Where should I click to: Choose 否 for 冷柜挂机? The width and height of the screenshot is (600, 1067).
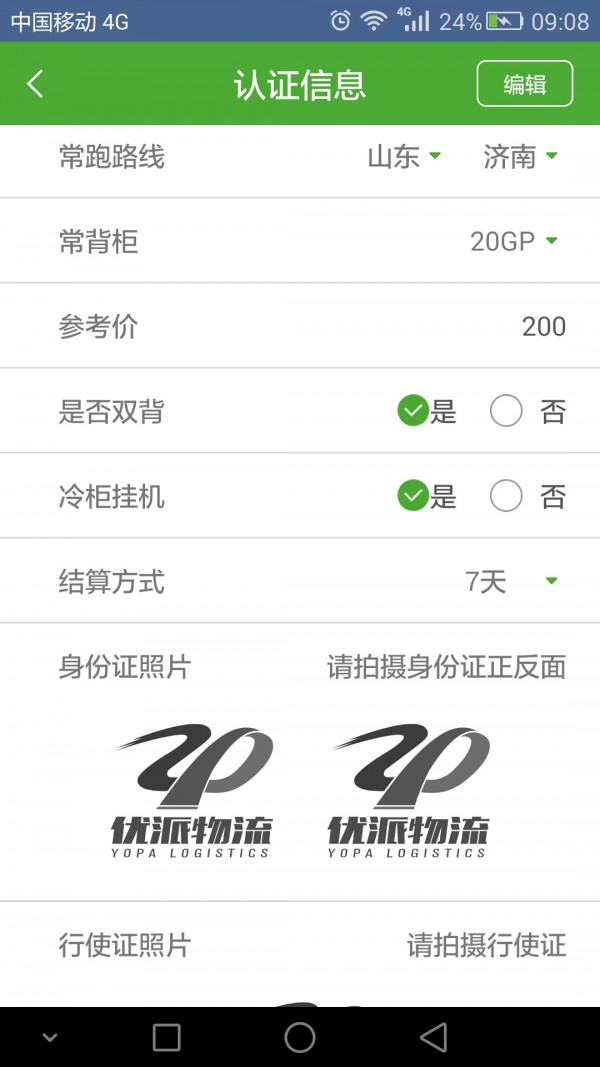pos(507,496)
